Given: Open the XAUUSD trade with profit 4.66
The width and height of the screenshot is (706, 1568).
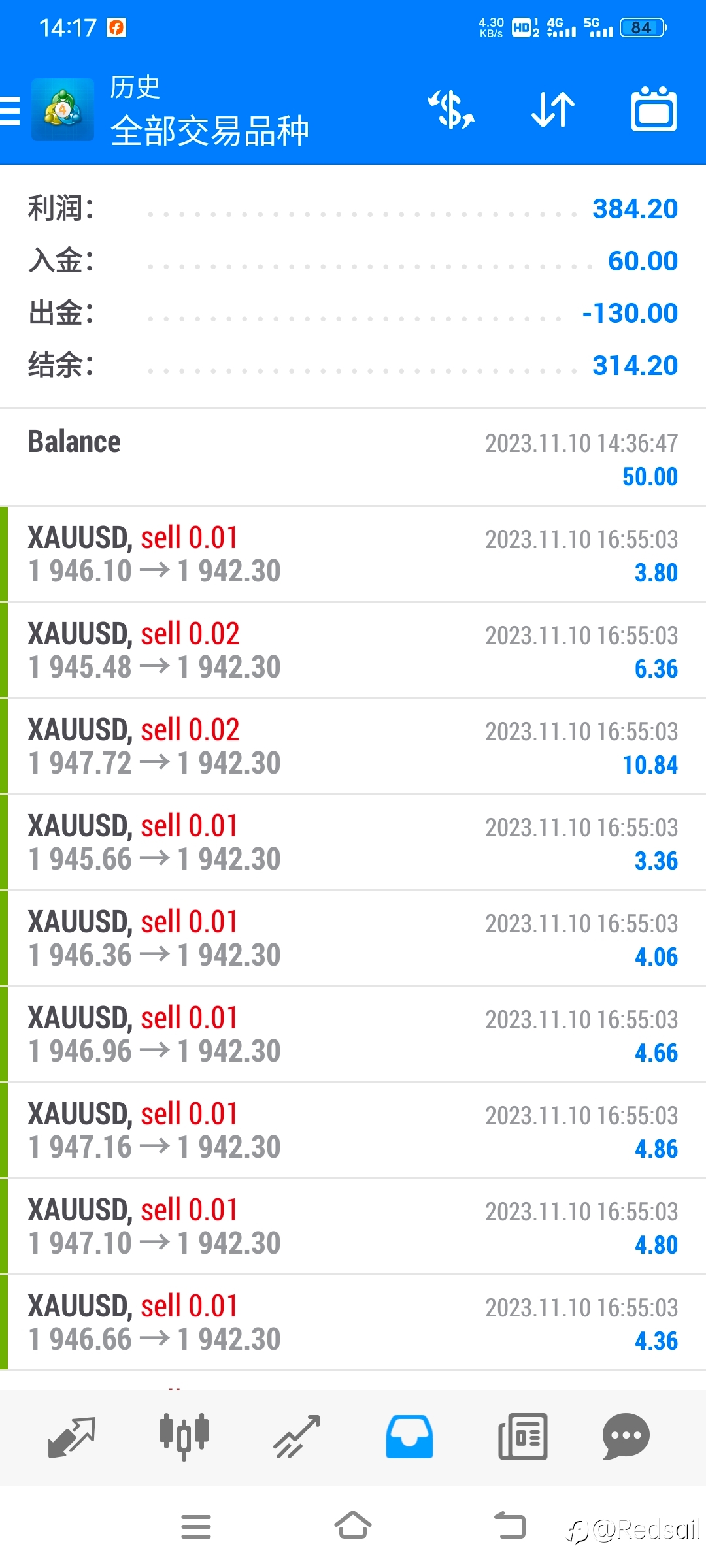Looking at the screenshot, I should click(353, 1034).
